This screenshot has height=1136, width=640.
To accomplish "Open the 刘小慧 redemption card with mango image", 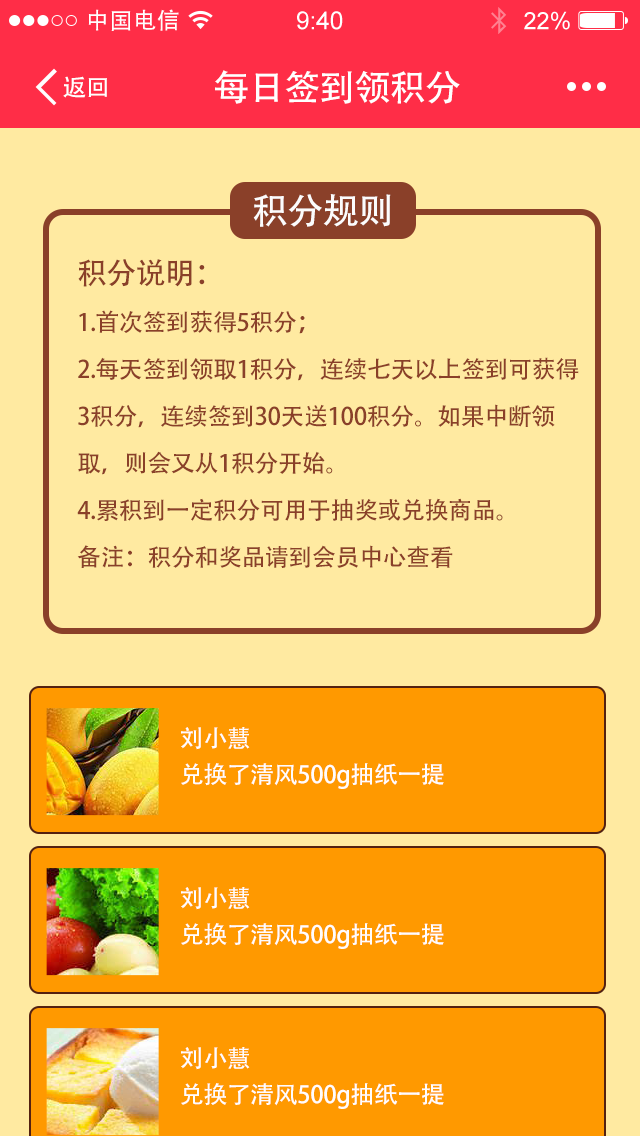I will (317, 760).
